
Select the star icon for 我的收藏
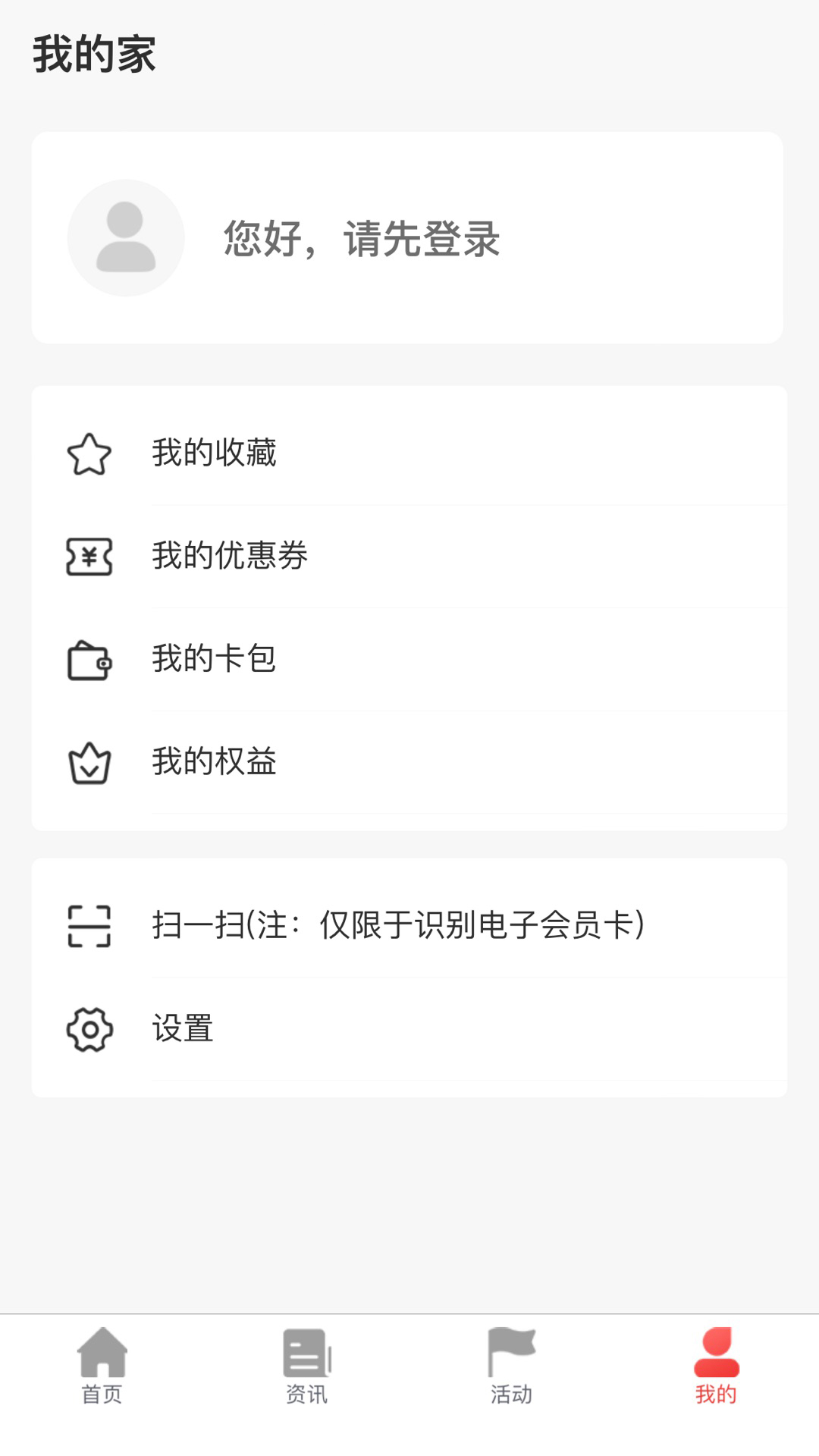click(89, 454)
